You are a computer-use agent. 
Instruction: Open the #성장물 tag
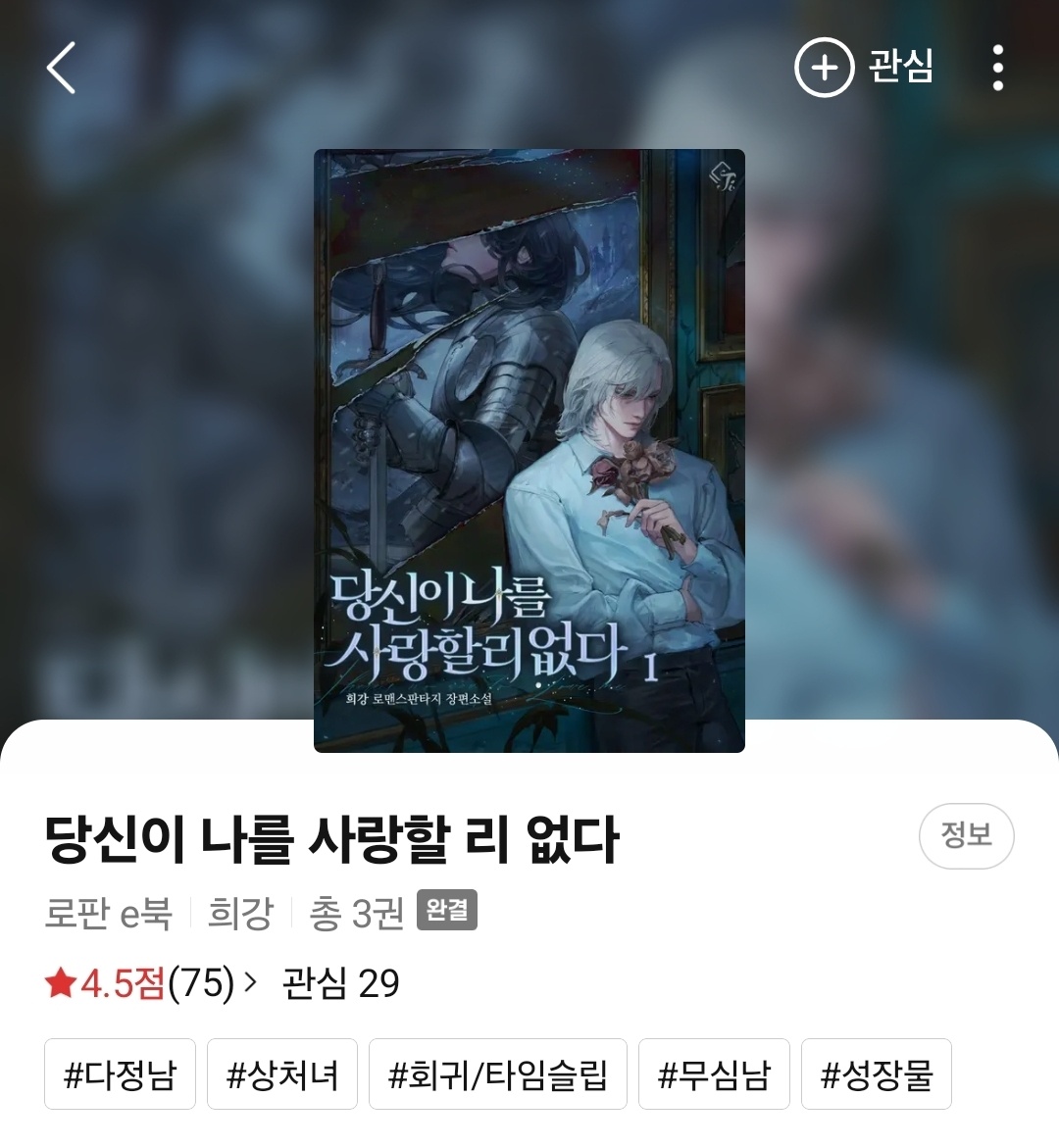[877, 1074]
